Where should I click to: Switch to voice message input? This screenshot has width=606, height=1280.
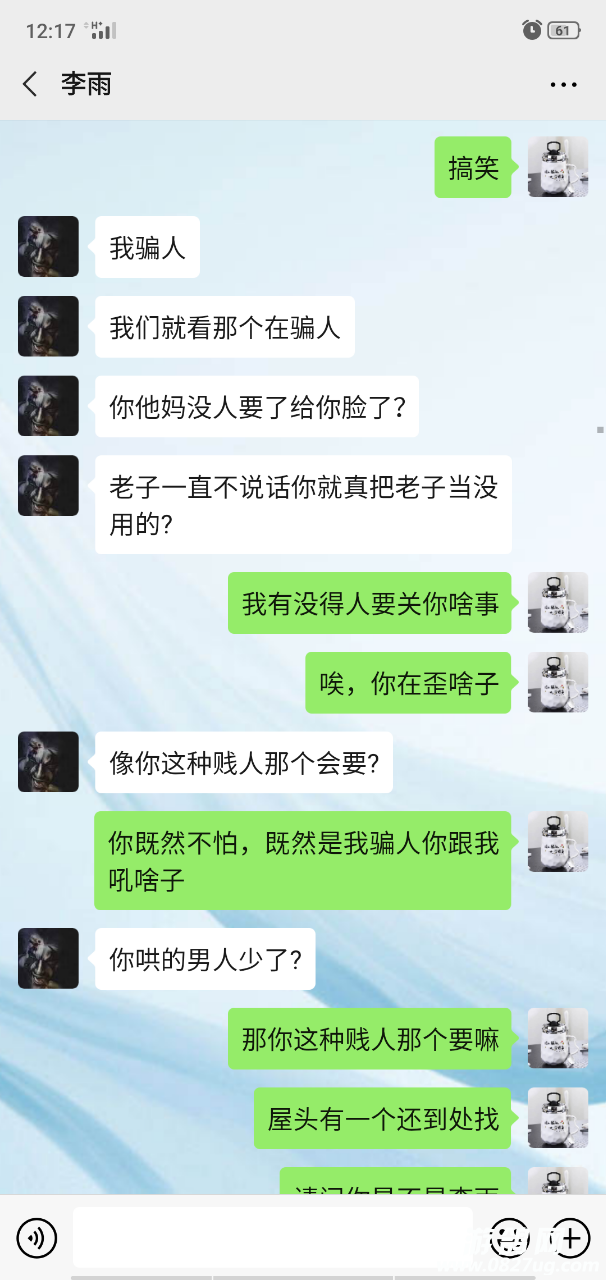click(x=37, y=1238)
